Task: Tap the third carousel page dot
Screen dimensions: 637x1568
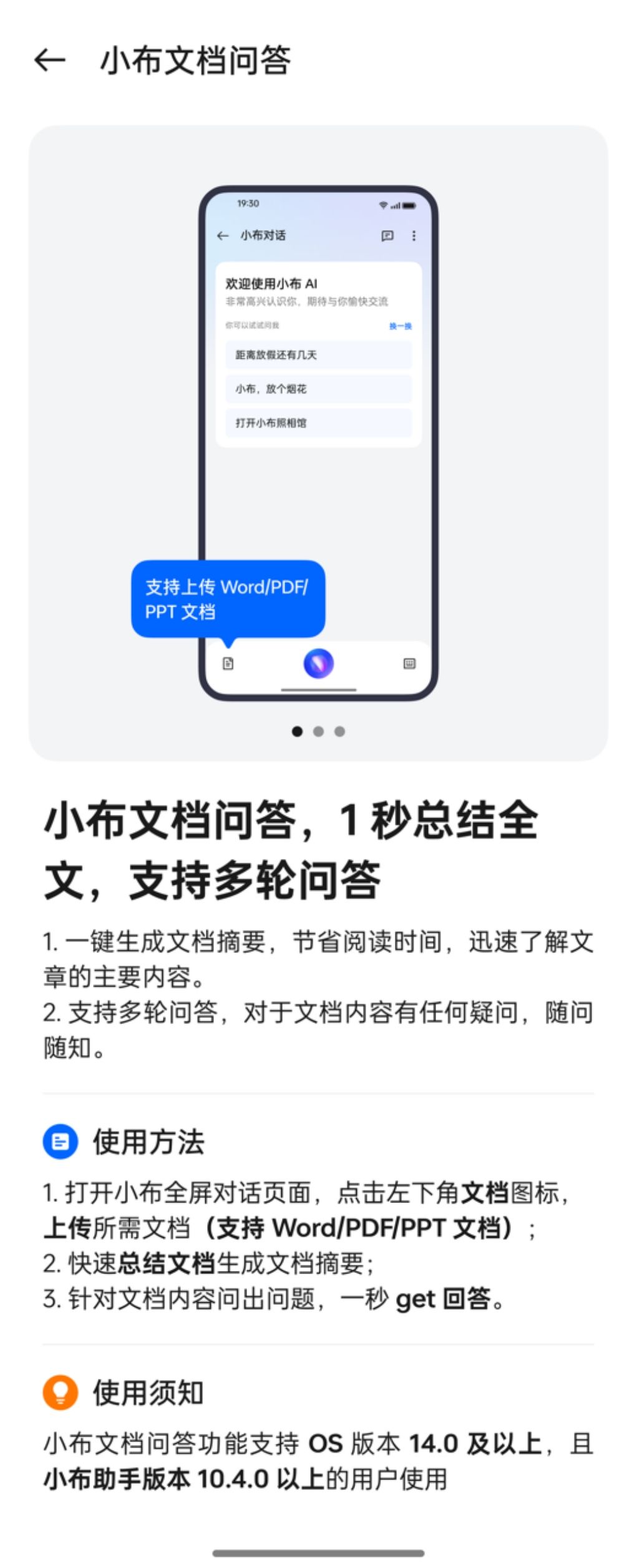Action: pyautogui.click(x=339, y=731)
